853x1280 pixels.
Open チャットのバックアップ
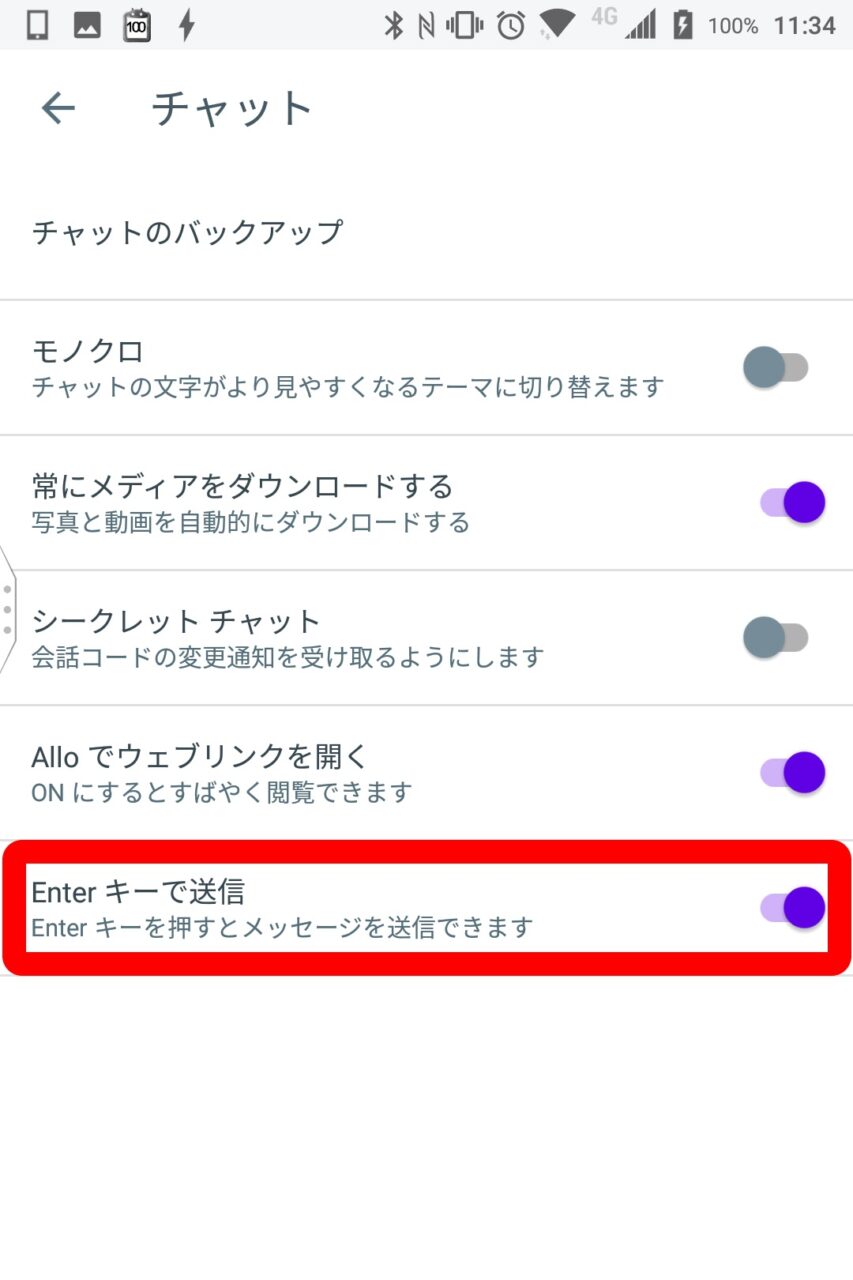[188, 233]
